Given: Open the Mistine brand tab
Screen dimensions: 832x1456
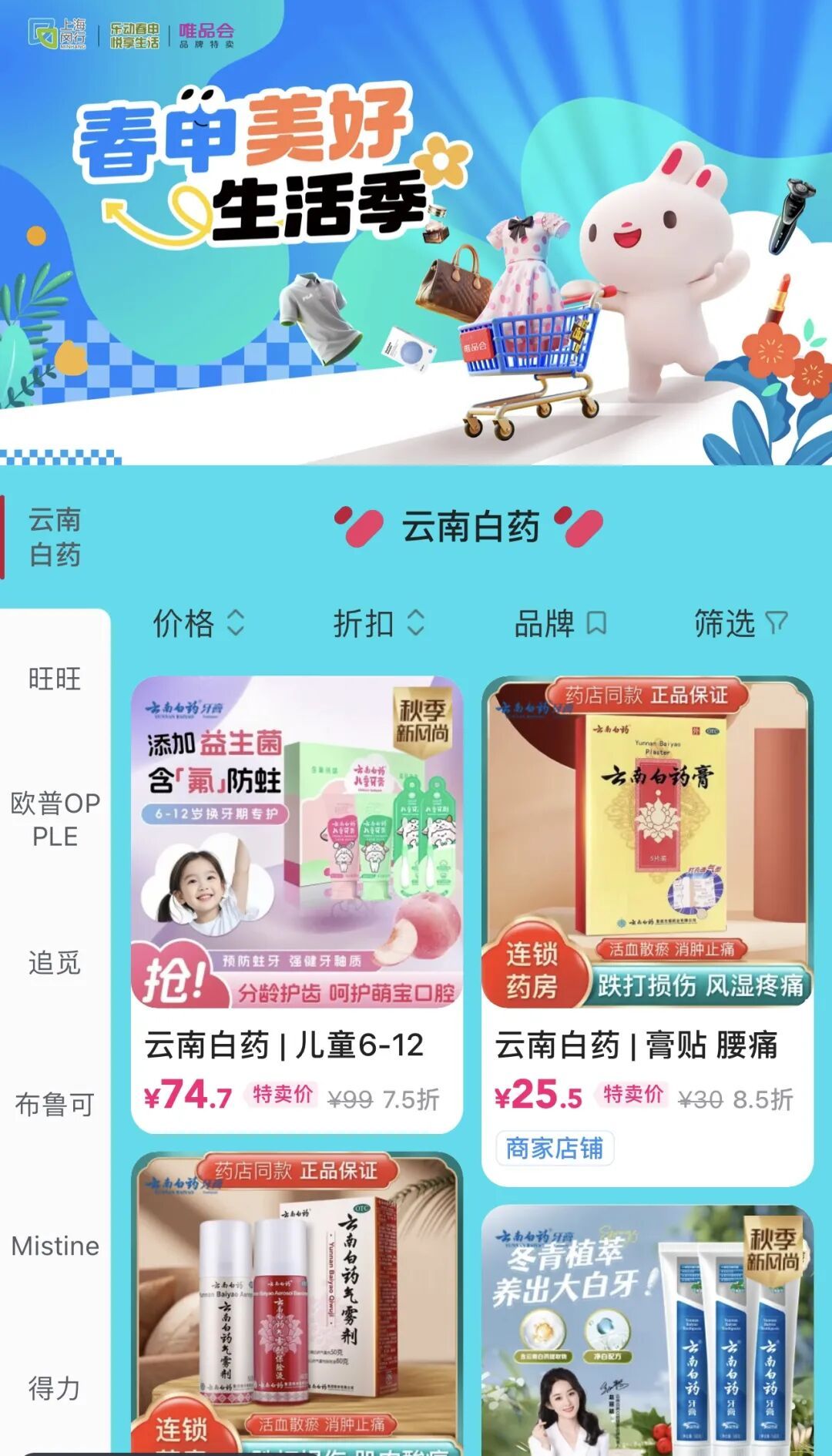Looking at the screenshot, I should point(55,1246).
